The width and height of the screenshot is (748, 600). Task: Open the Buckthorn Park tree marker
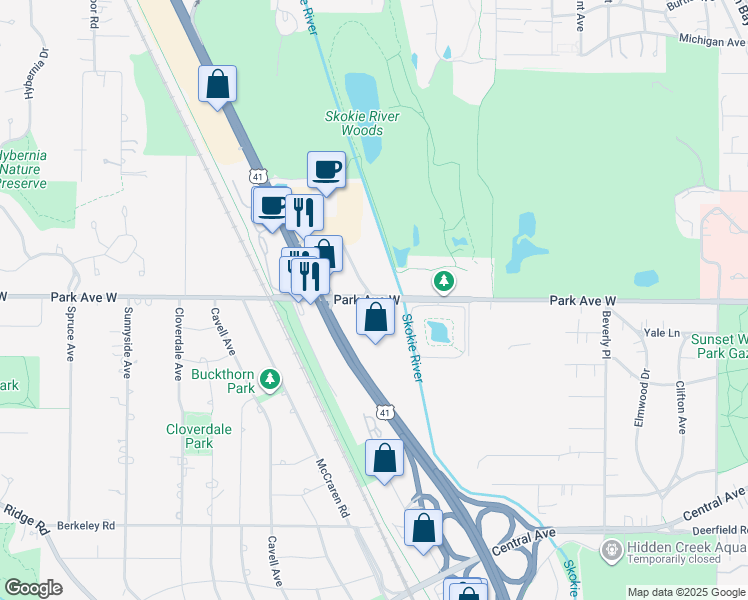269,380
